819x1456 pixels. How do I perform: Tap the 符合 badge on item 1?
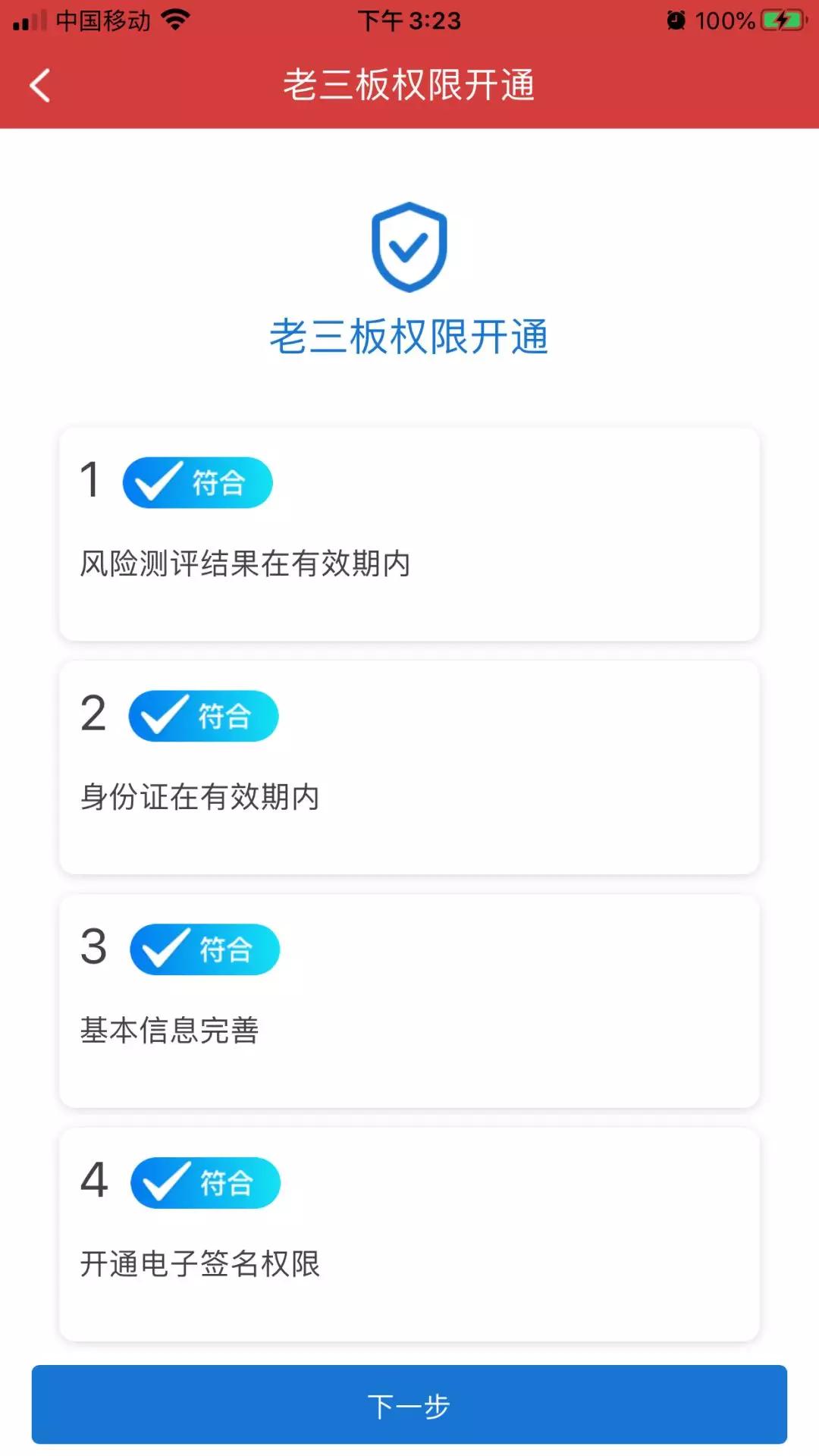[x=197, y=482]
